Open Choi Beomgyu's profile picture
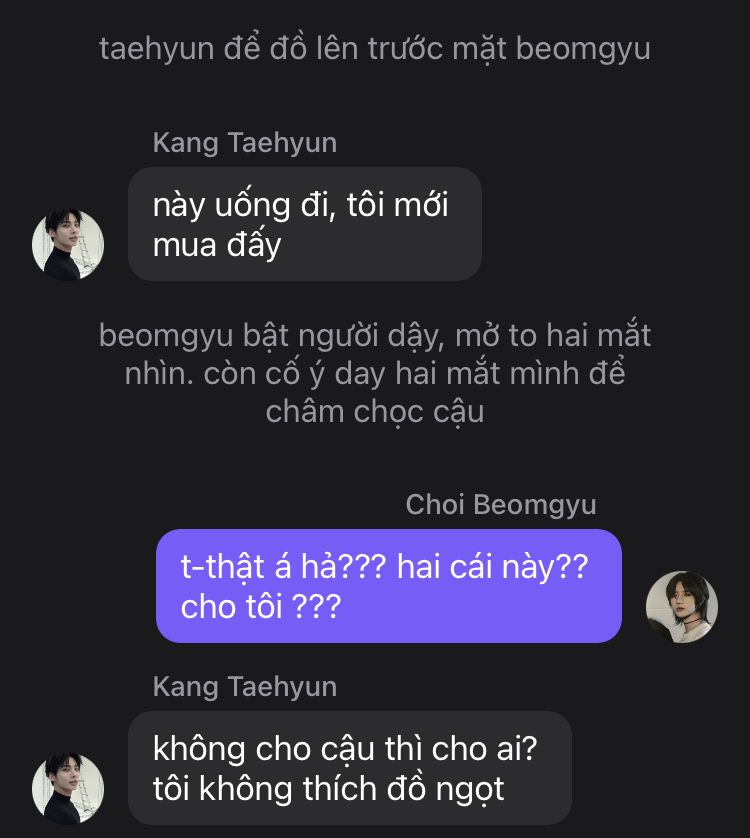 pos(682,606)
